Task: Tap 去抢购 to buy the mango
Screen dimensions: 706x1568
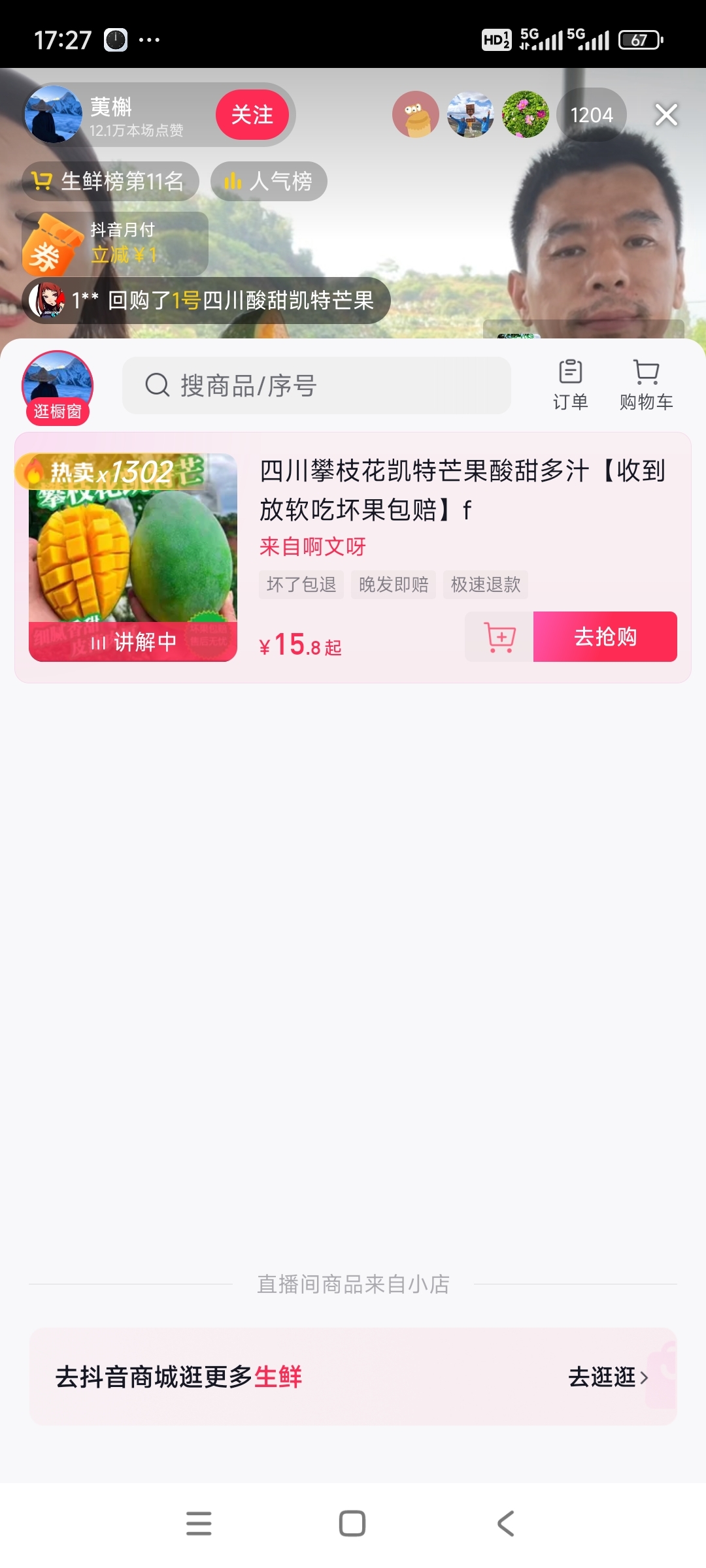Action: click(605, 637)
